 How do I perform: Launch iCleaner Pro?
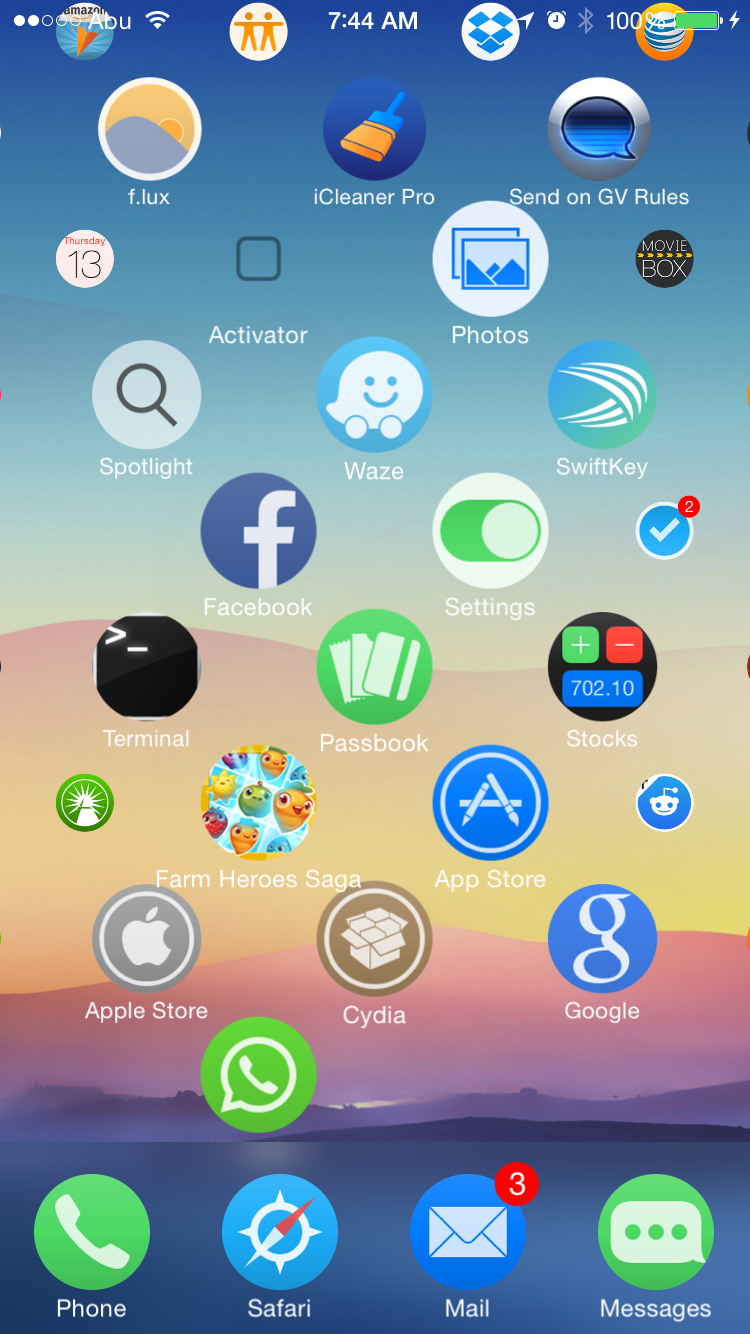click(374, 130)
